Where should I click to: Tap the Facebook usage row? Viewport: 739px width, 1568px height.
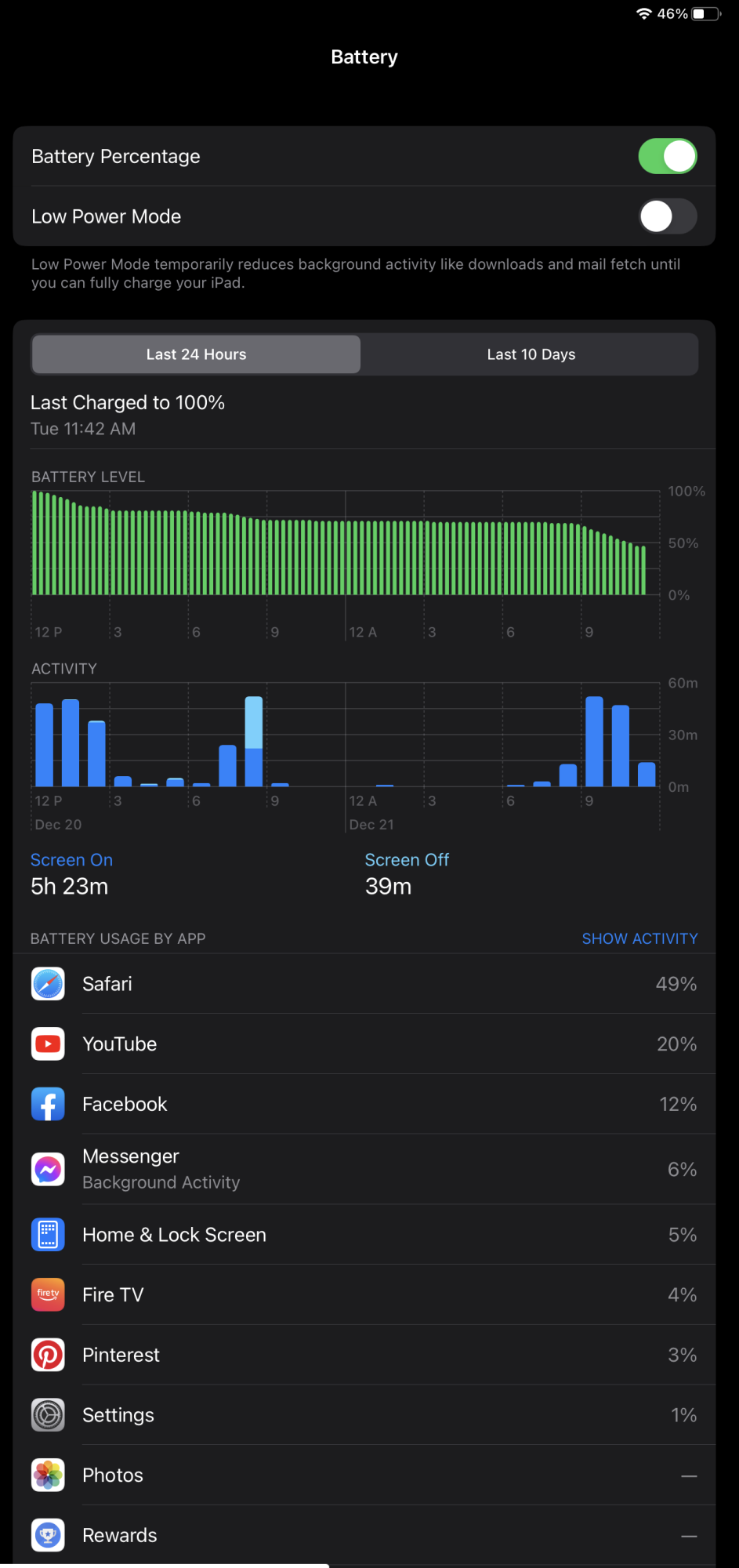[364, 1104]
